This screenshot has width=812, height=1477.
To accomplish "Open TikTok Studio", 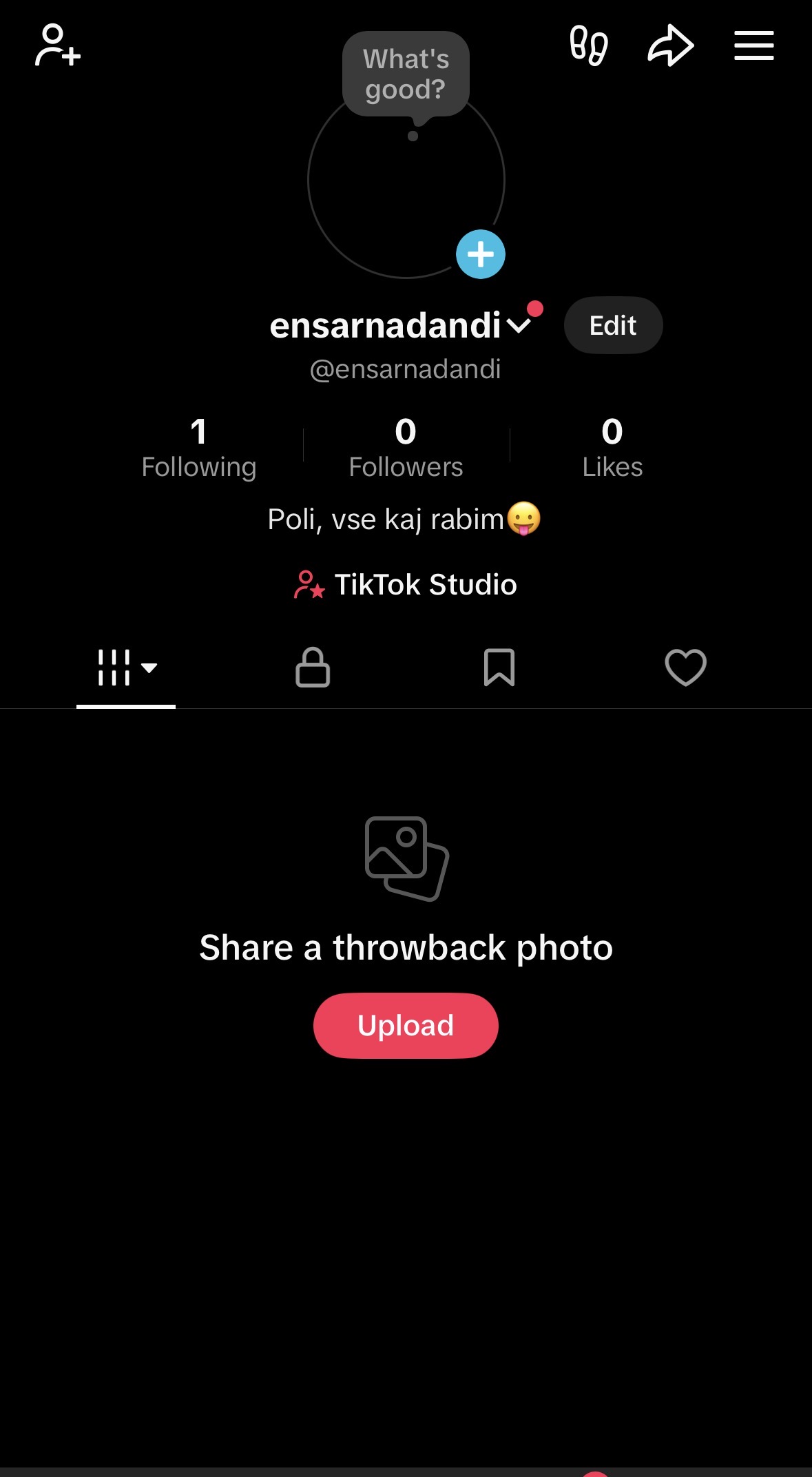I will click(x=406, y=585).
